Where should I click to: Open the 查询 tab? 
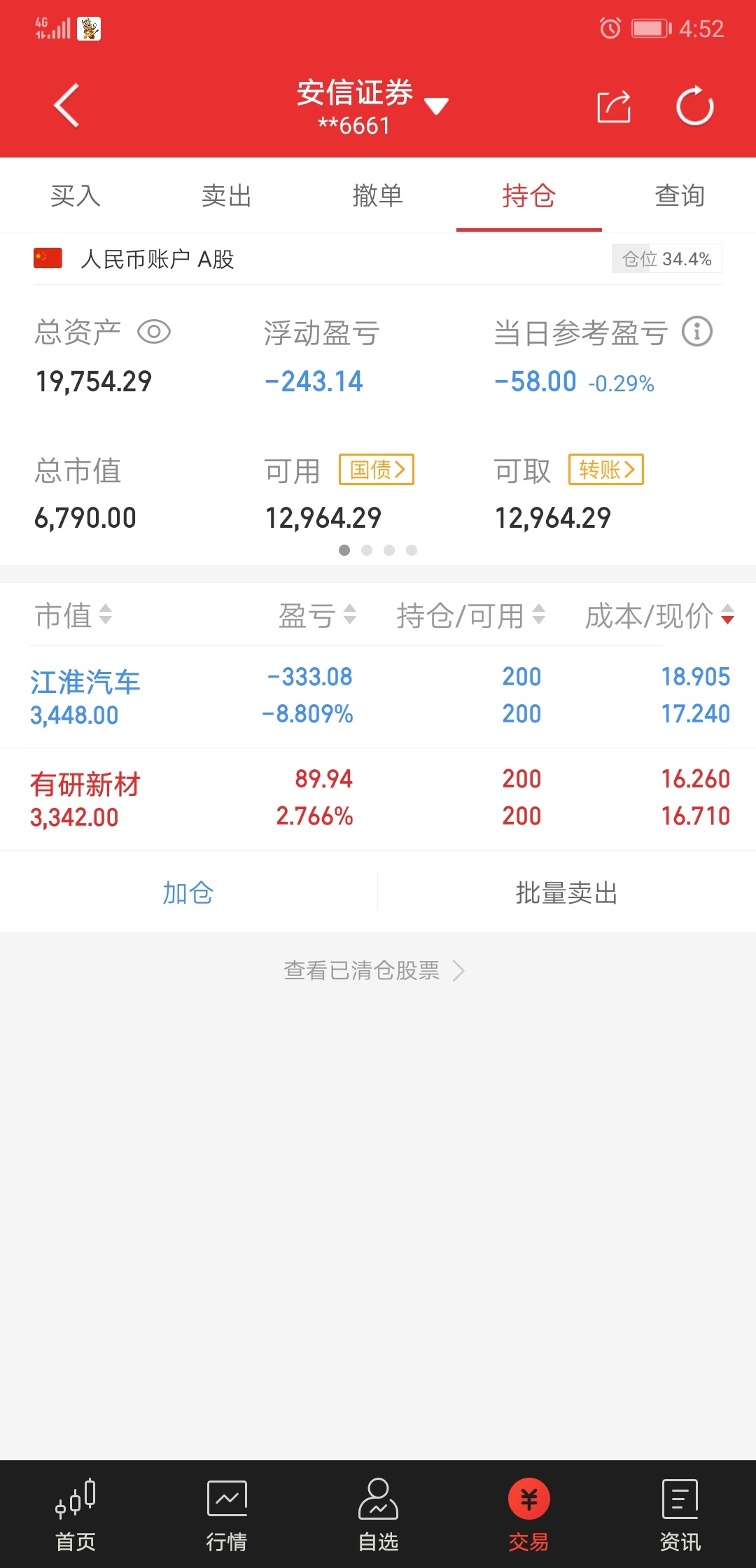pyautogui.click(x=680, y=195)
